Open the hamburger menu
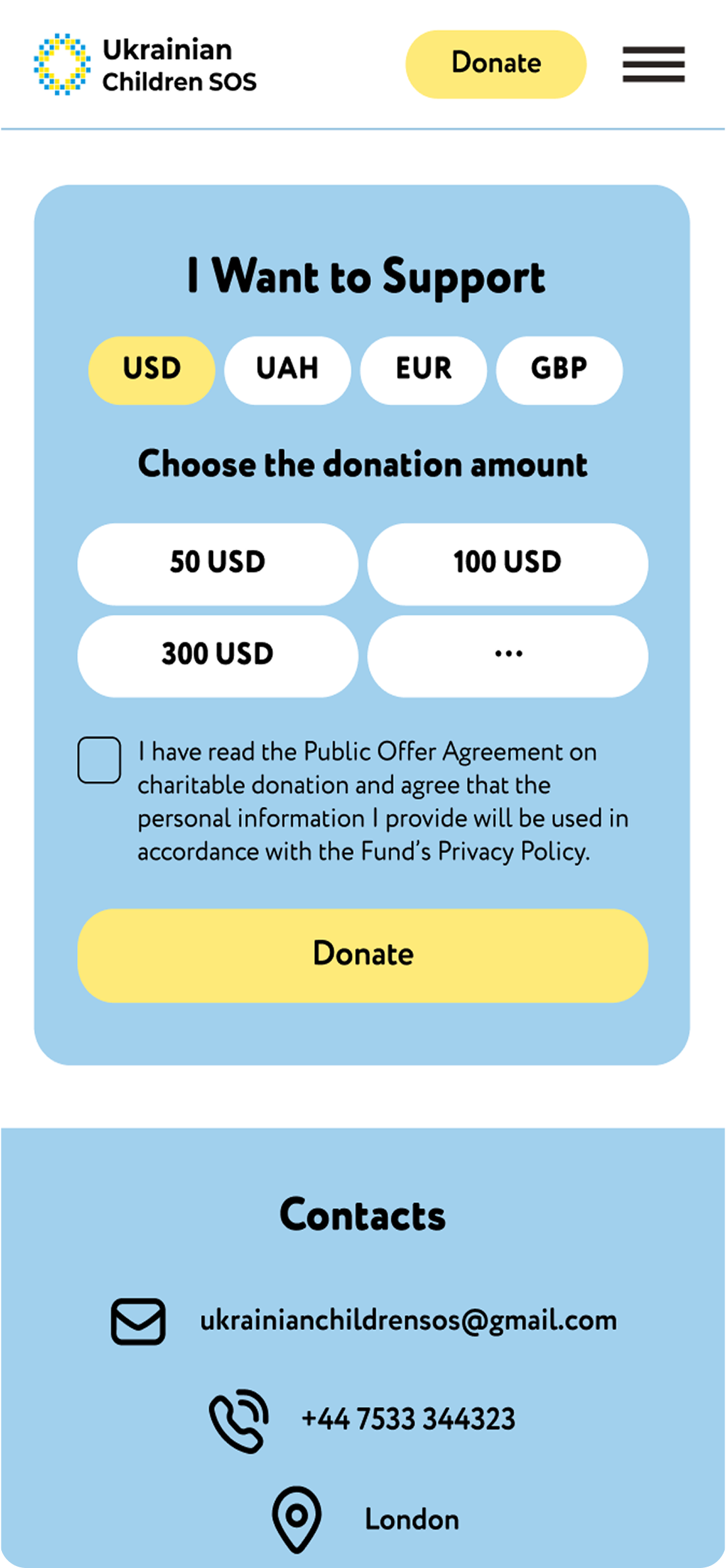The height and width of the screenshot is (1568, 726). (654, 64)
